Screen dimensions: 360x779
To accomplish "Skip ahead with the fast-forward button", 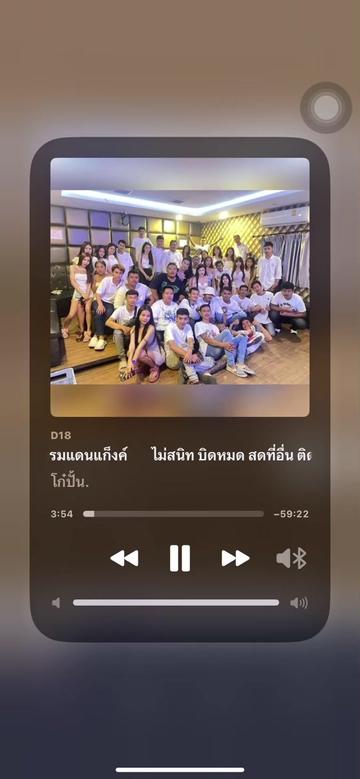I will 235,558.
